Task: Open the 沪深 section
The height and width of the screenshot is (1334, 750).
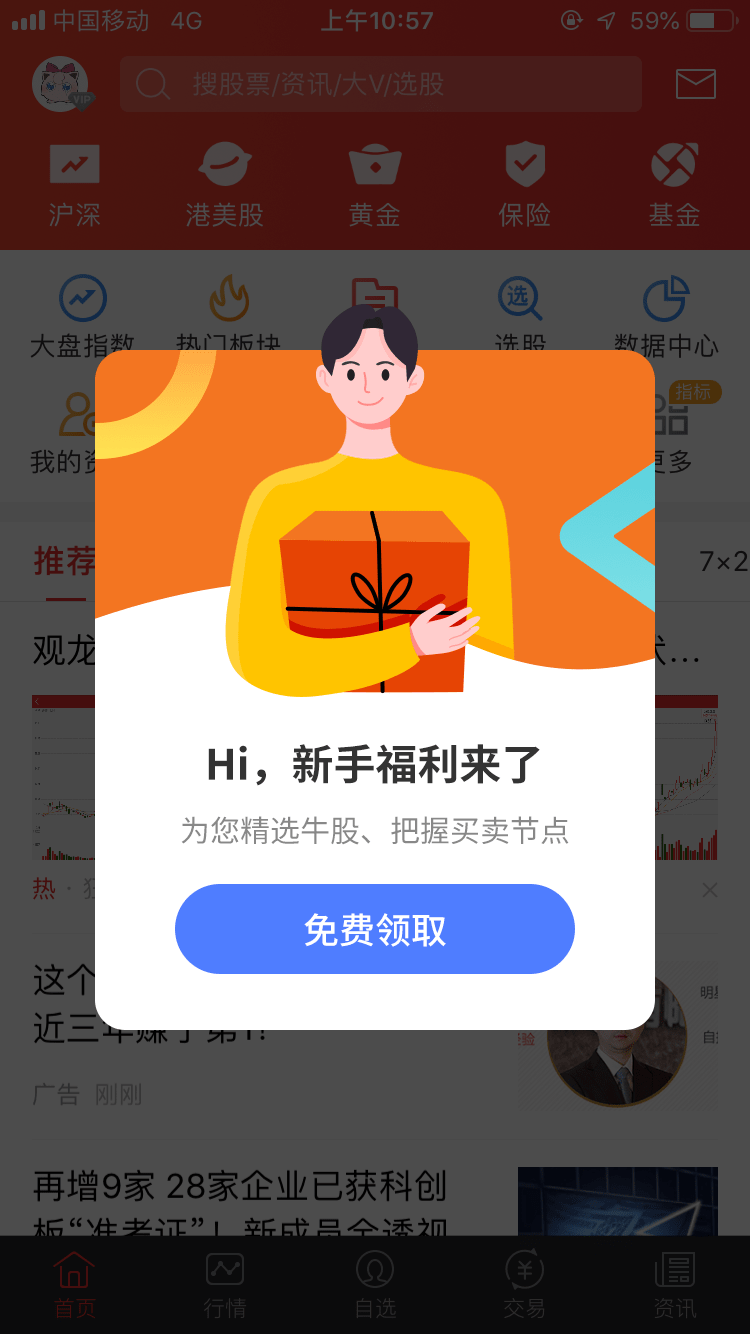Action: point(75,186)
